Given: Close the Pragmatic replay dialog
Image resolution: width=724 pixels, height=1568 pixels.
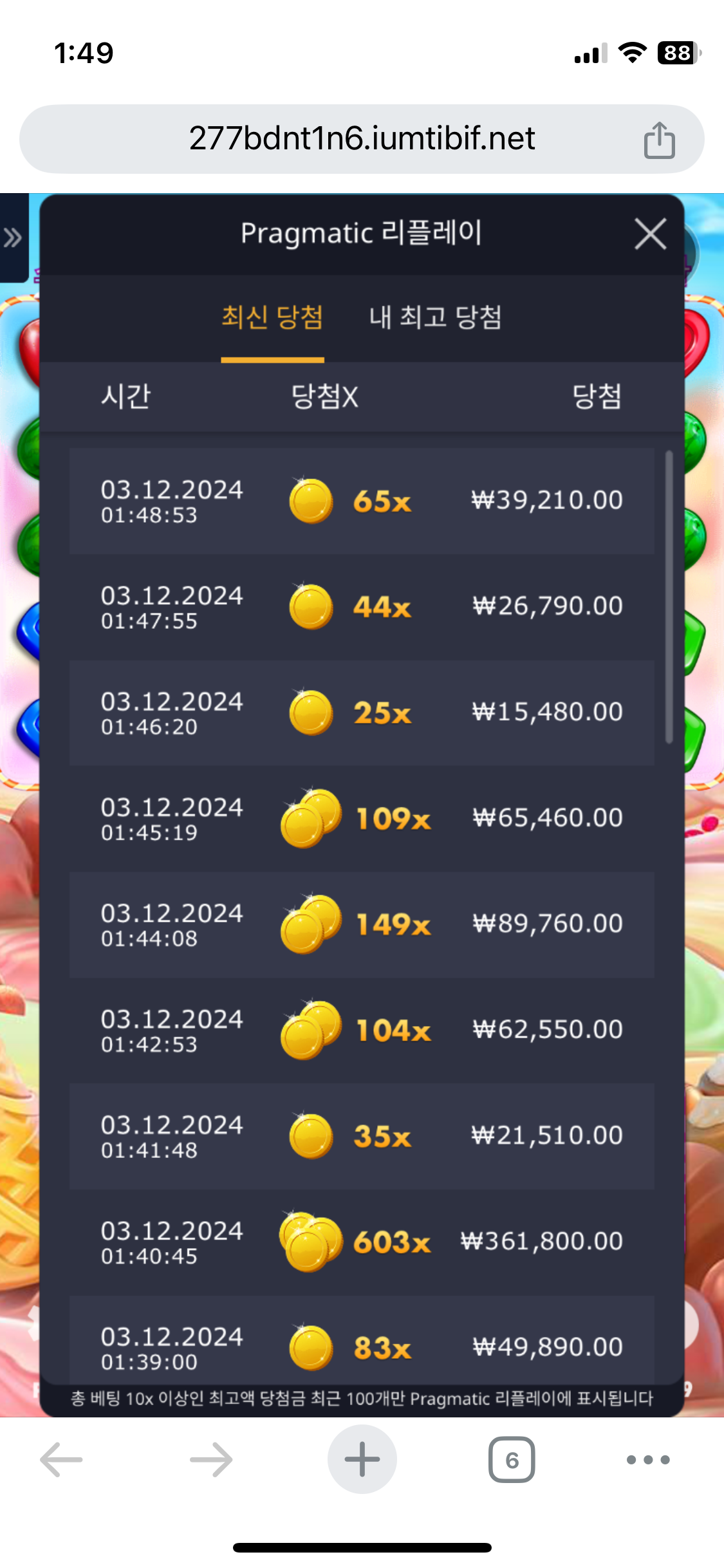Looking at the screenshot, I should click(650, 234).
